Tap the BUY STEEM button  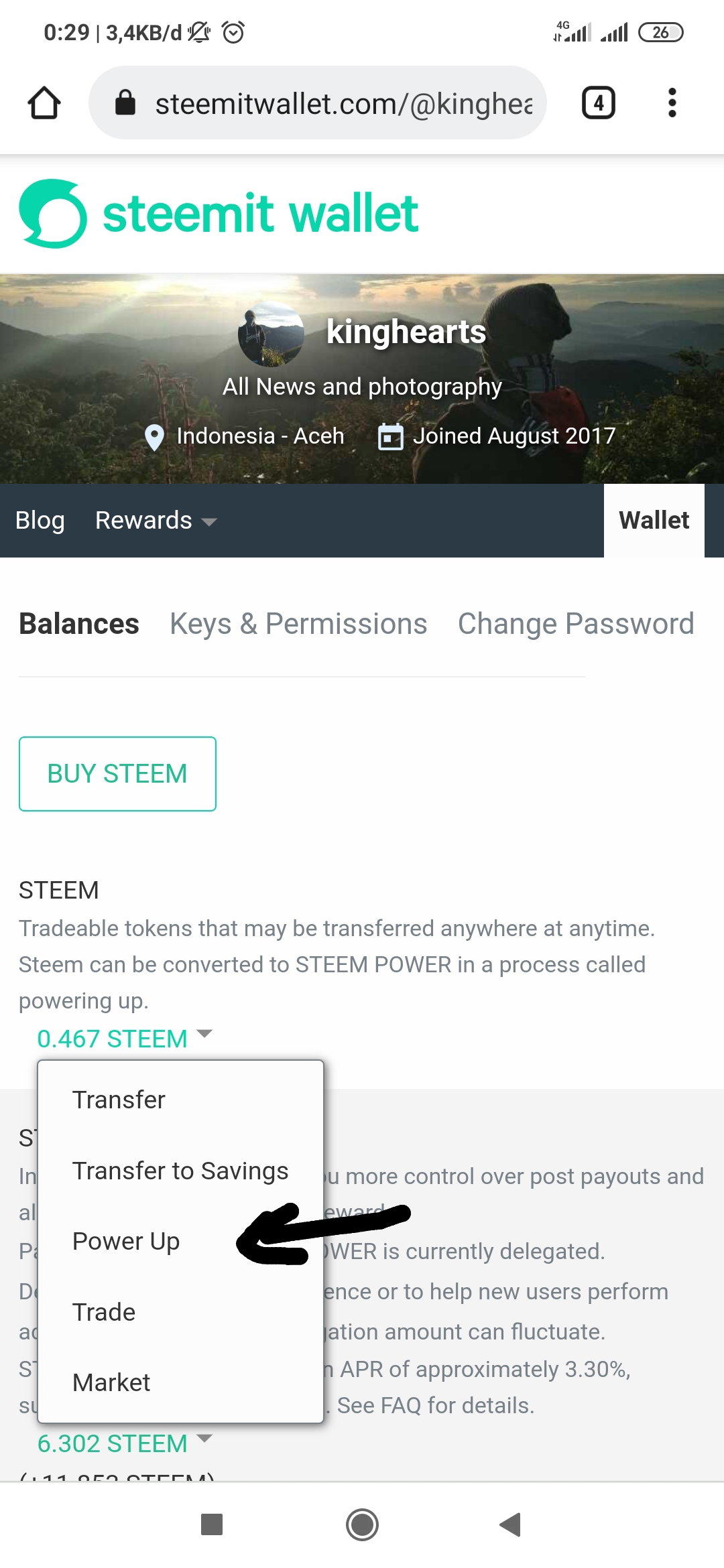[x=117, y=774]
